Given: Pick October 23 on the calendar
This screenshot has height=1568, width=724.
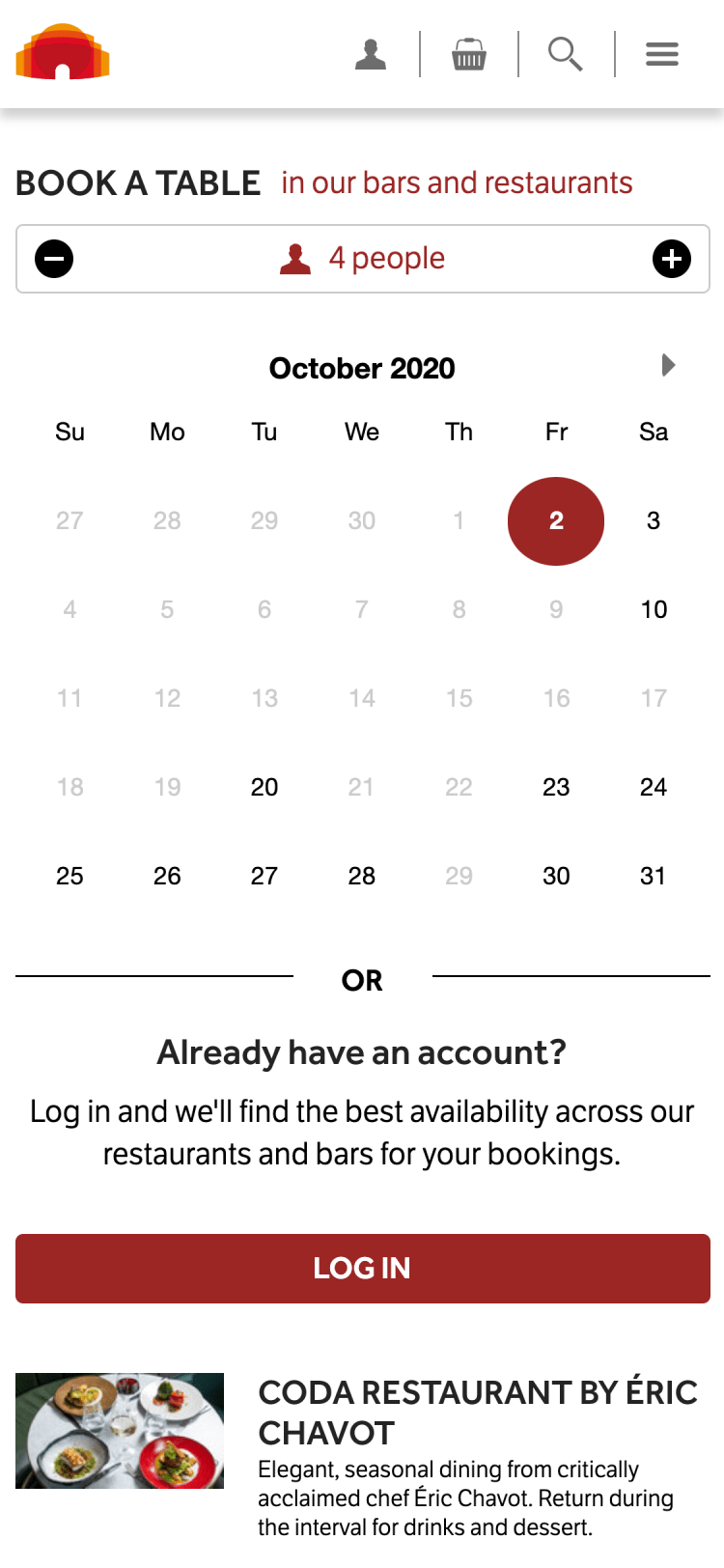Looking at the screenshot, I should click(x=556, y=788).
